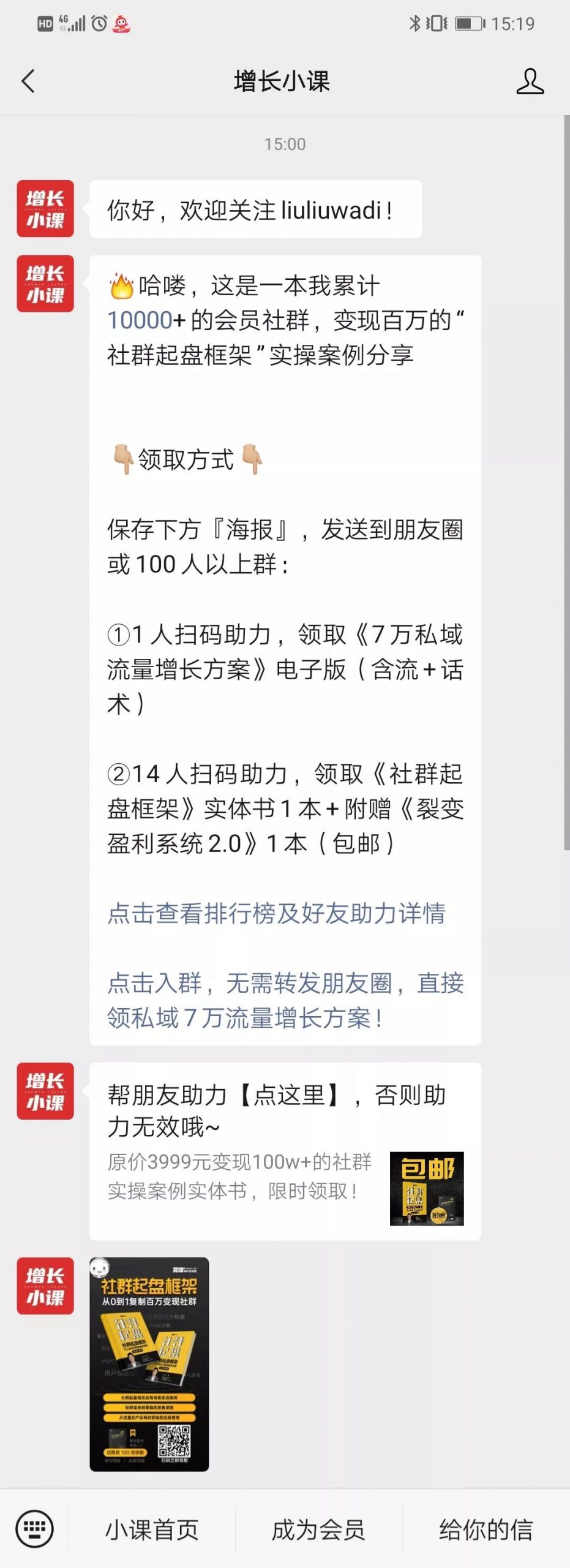Go back from the 增长小课 chat
Image resolution: width=570 pixels, height=1568 pixels.
(x=29, y=81)
